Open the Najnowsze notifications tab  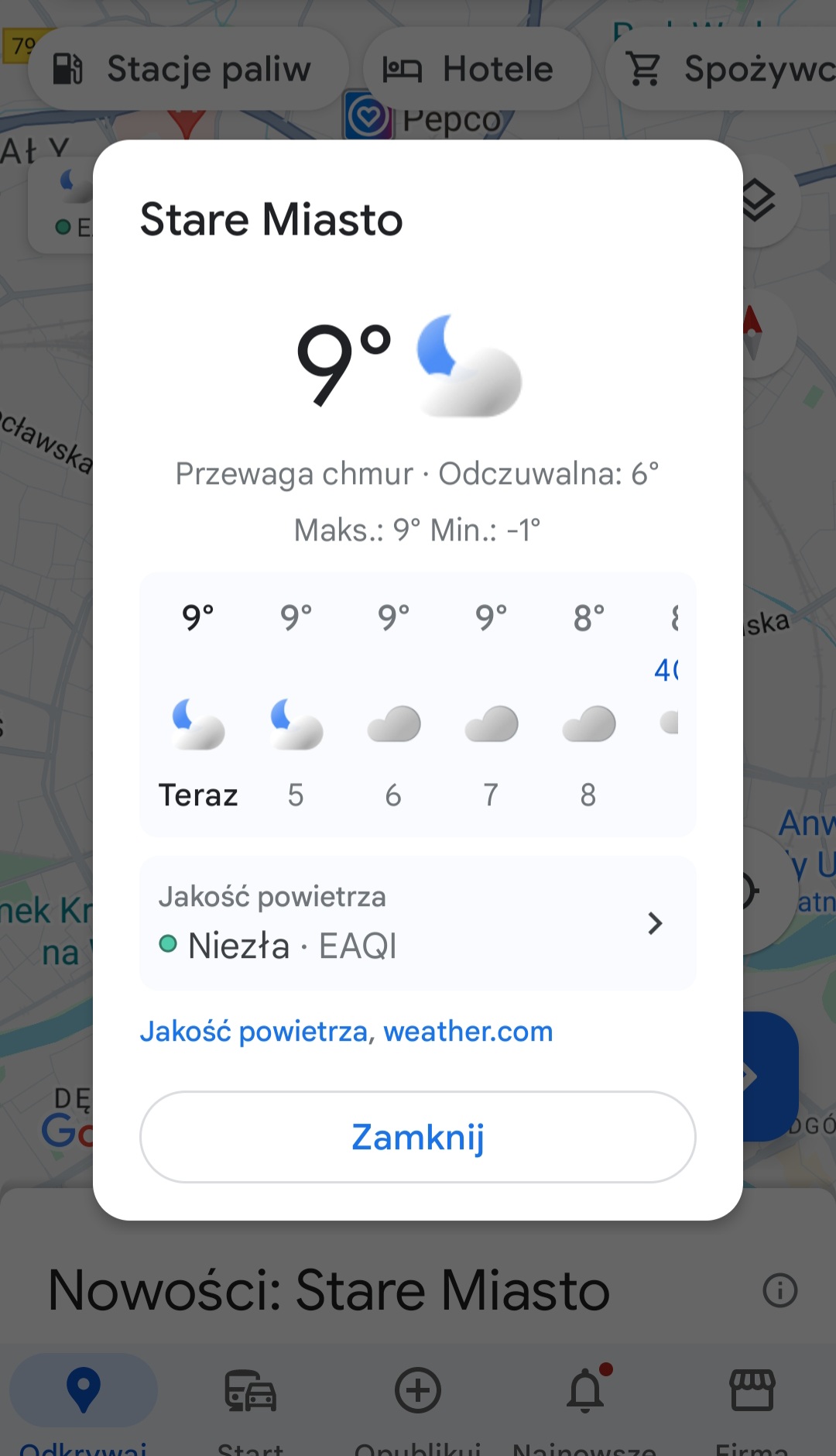585,1406
